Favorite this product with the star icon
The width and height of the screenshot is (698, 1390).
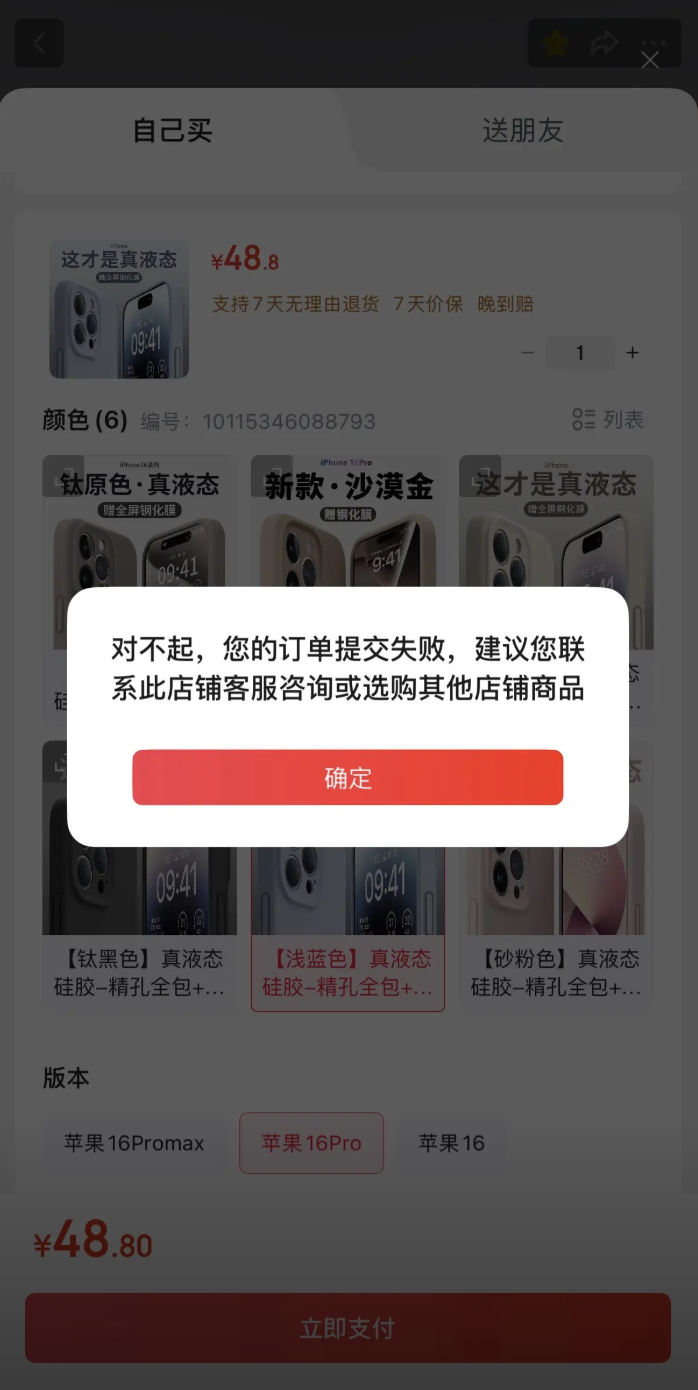tap(556, 43)
